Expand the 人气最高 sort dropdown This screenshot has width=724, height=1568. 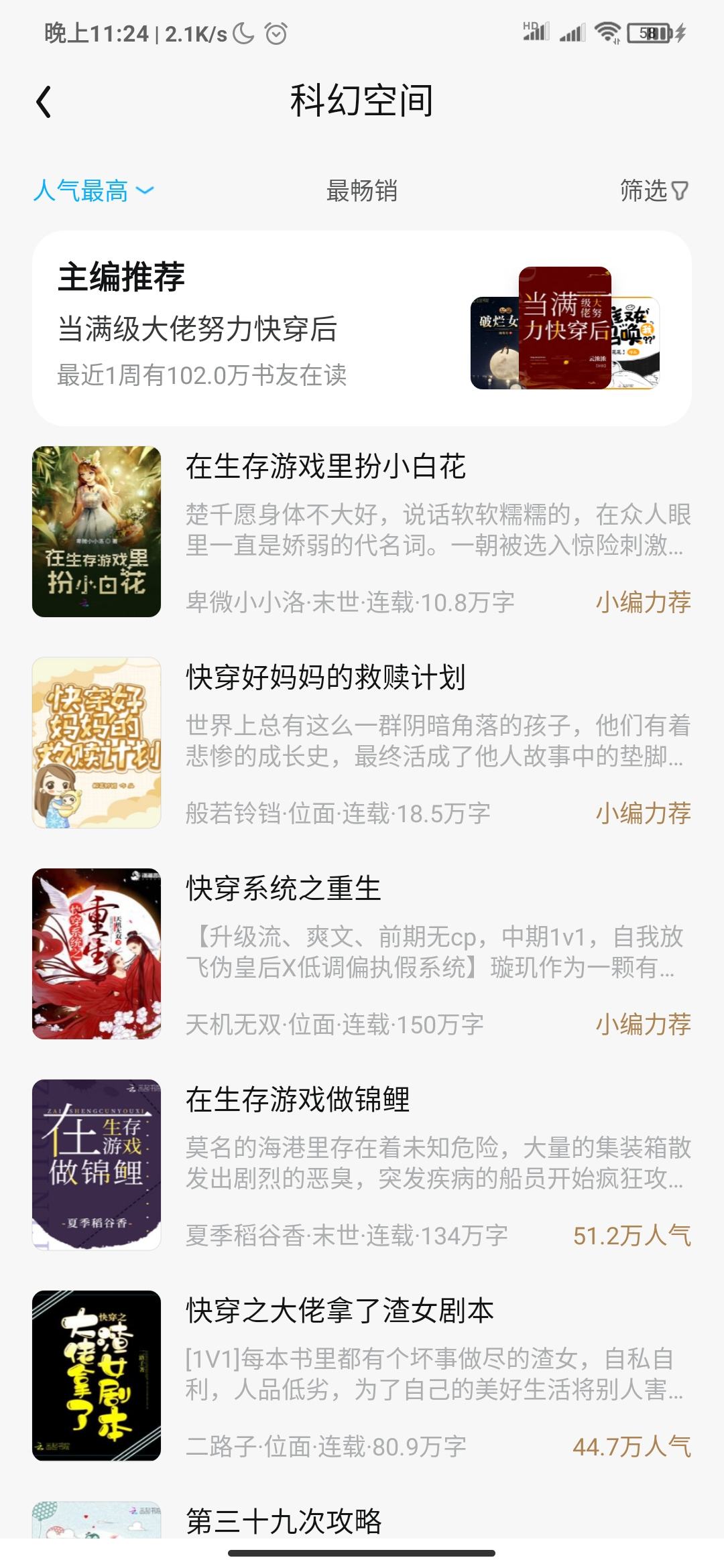pos(94,191)
